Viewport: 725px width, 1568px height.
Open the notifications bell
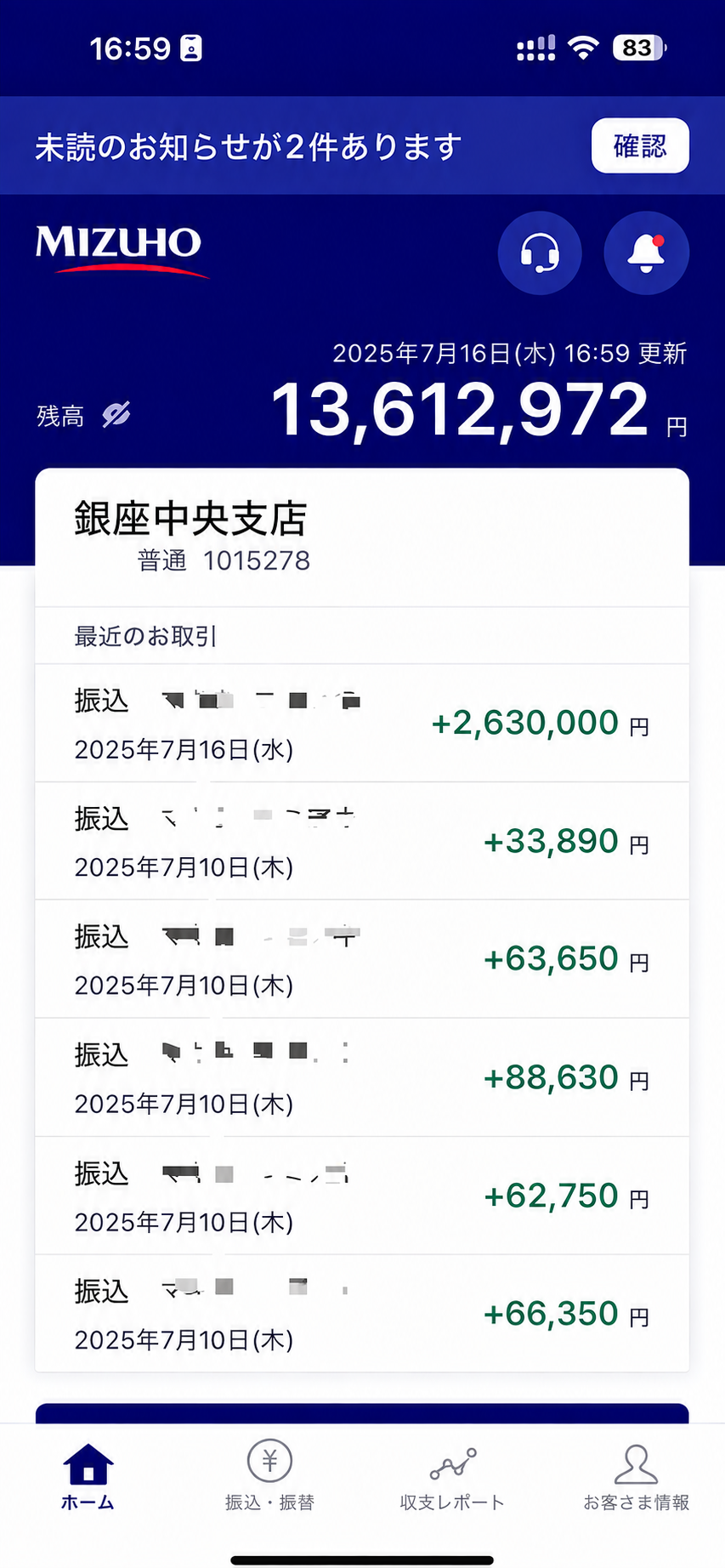(x=646, y=253)
